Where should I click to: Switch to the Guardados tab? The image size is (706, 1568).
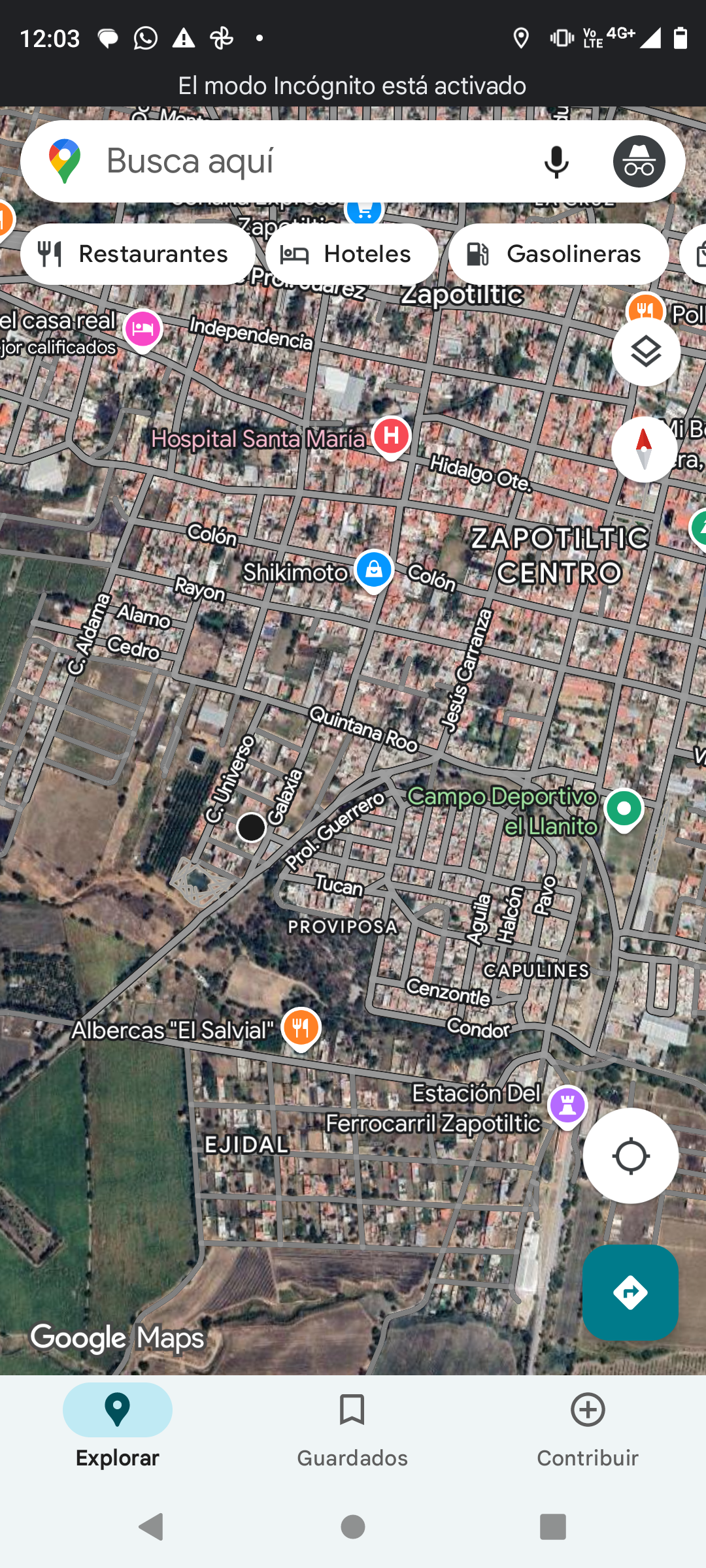tap(352, 1429)
